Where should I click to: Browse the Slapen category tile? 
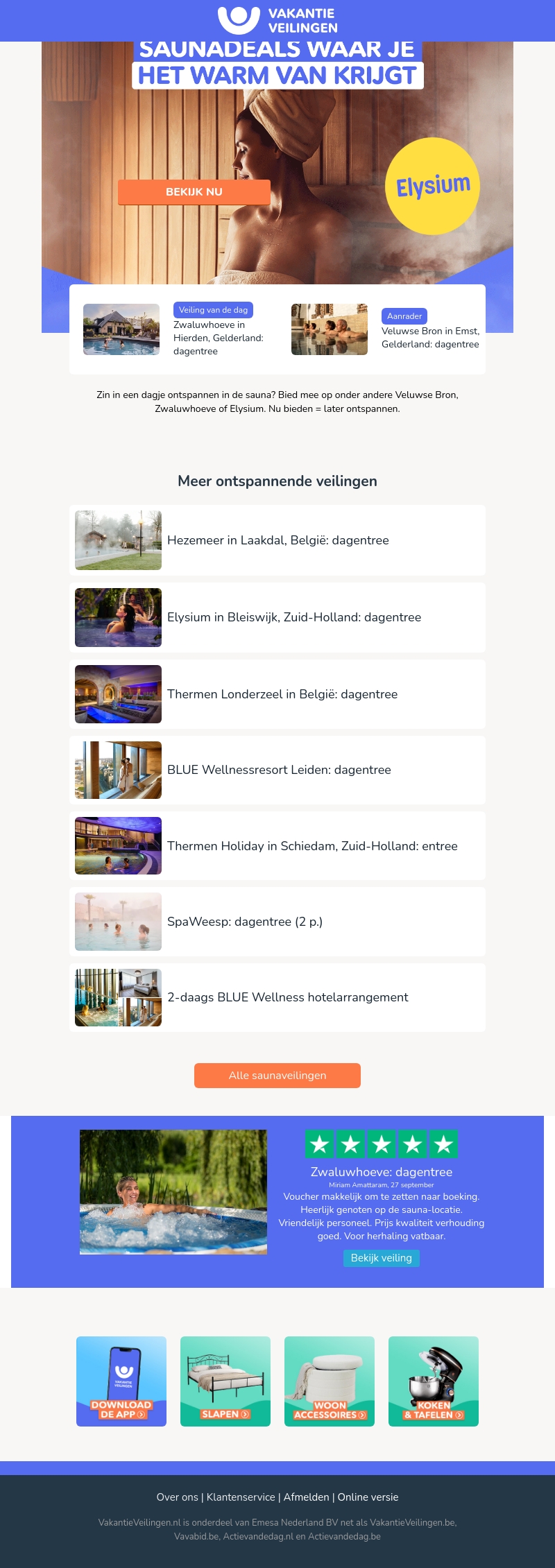(225, 1381)
